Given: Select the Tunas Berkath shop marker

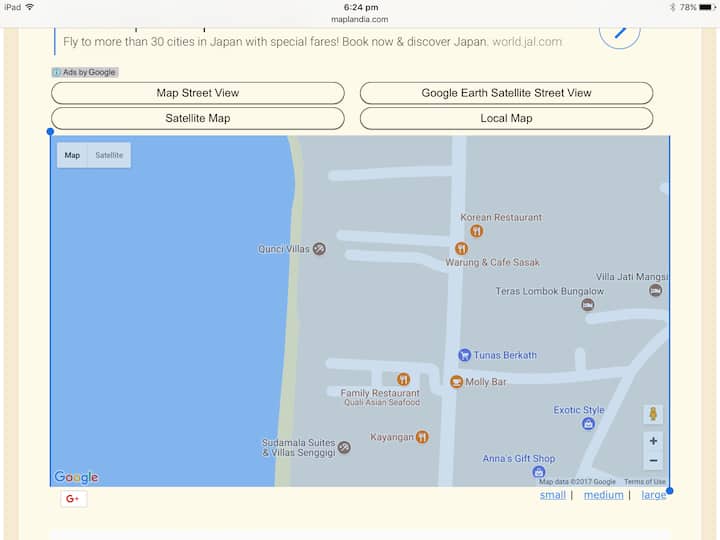Looking at the screenshot, I should [x=464, y=355].
